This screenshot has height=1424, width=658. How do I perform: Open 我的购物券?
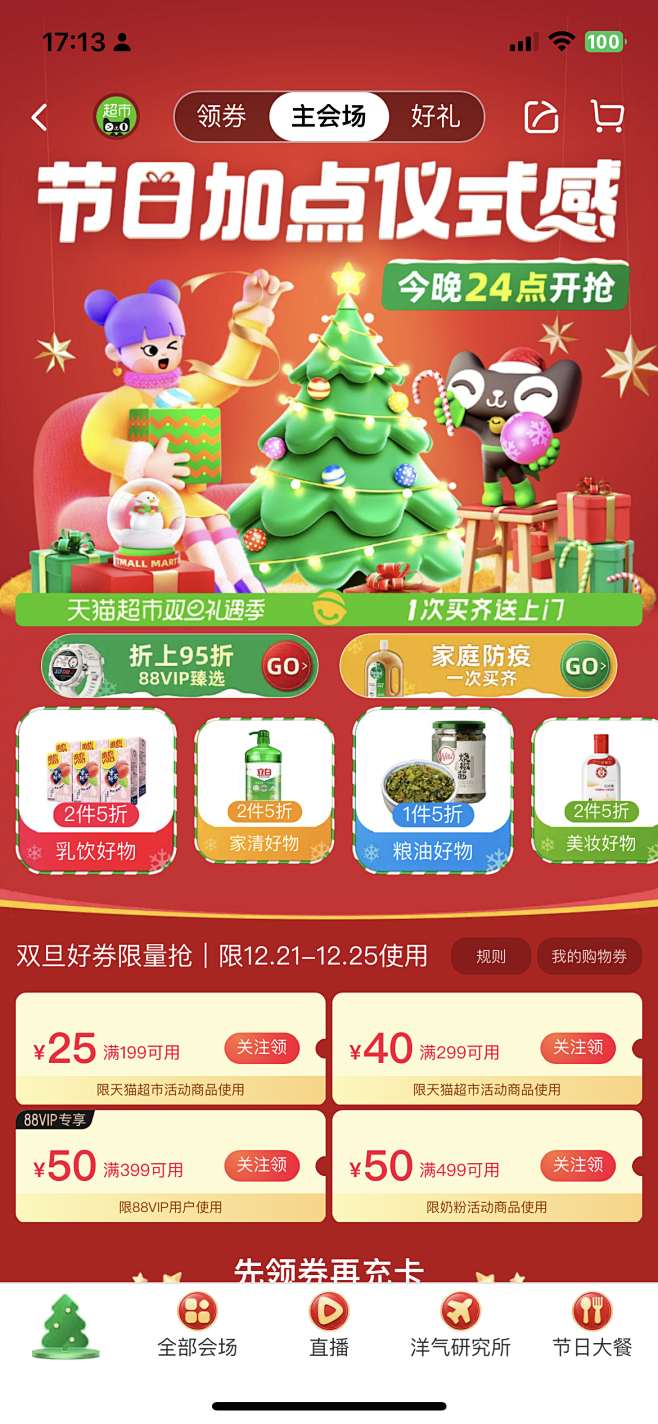[x=589, y=956]
